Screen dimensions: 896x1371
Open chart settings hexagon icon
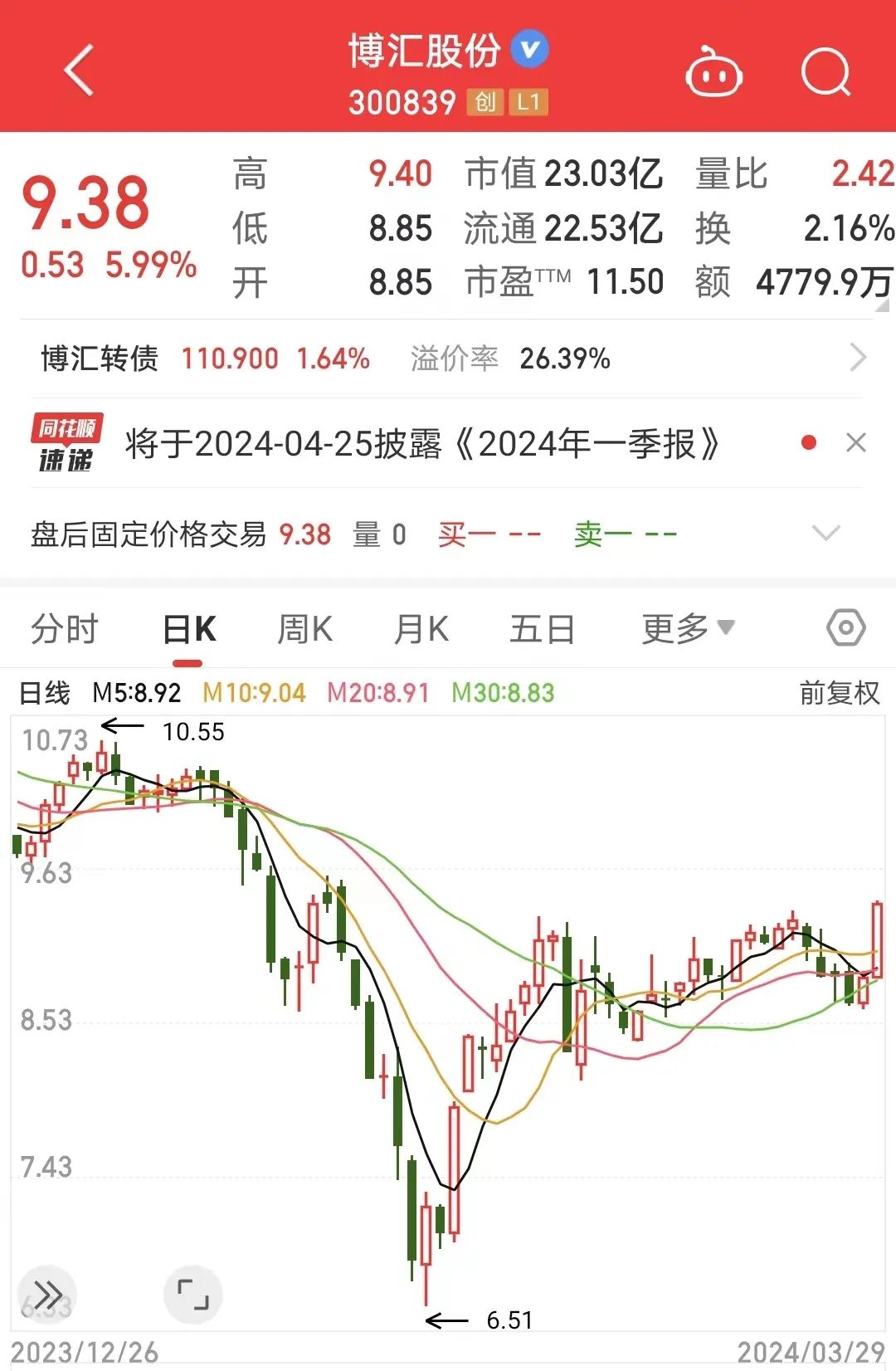coord(846,628)
